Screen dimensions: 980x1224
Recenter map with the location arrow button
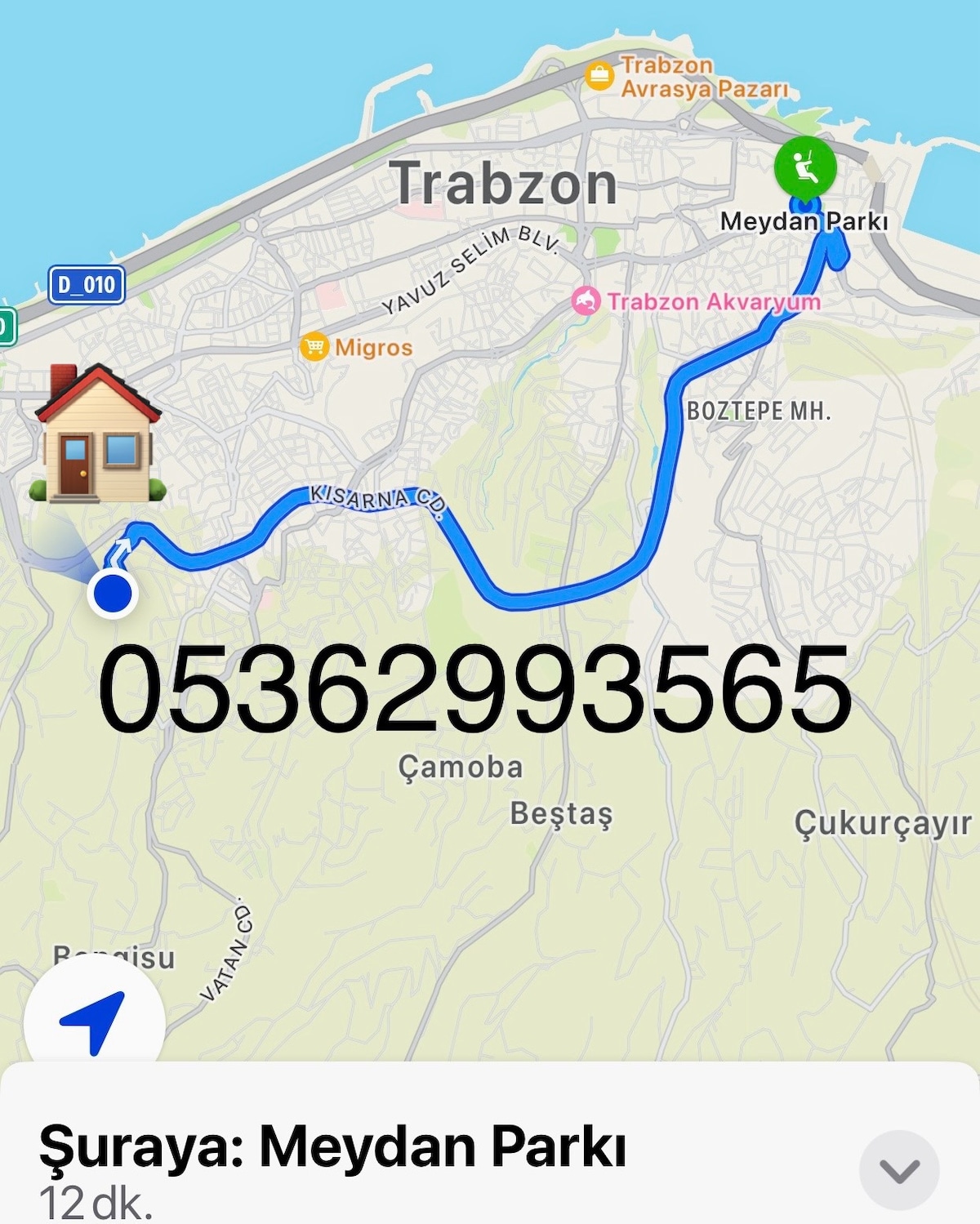coord(94,1021)
